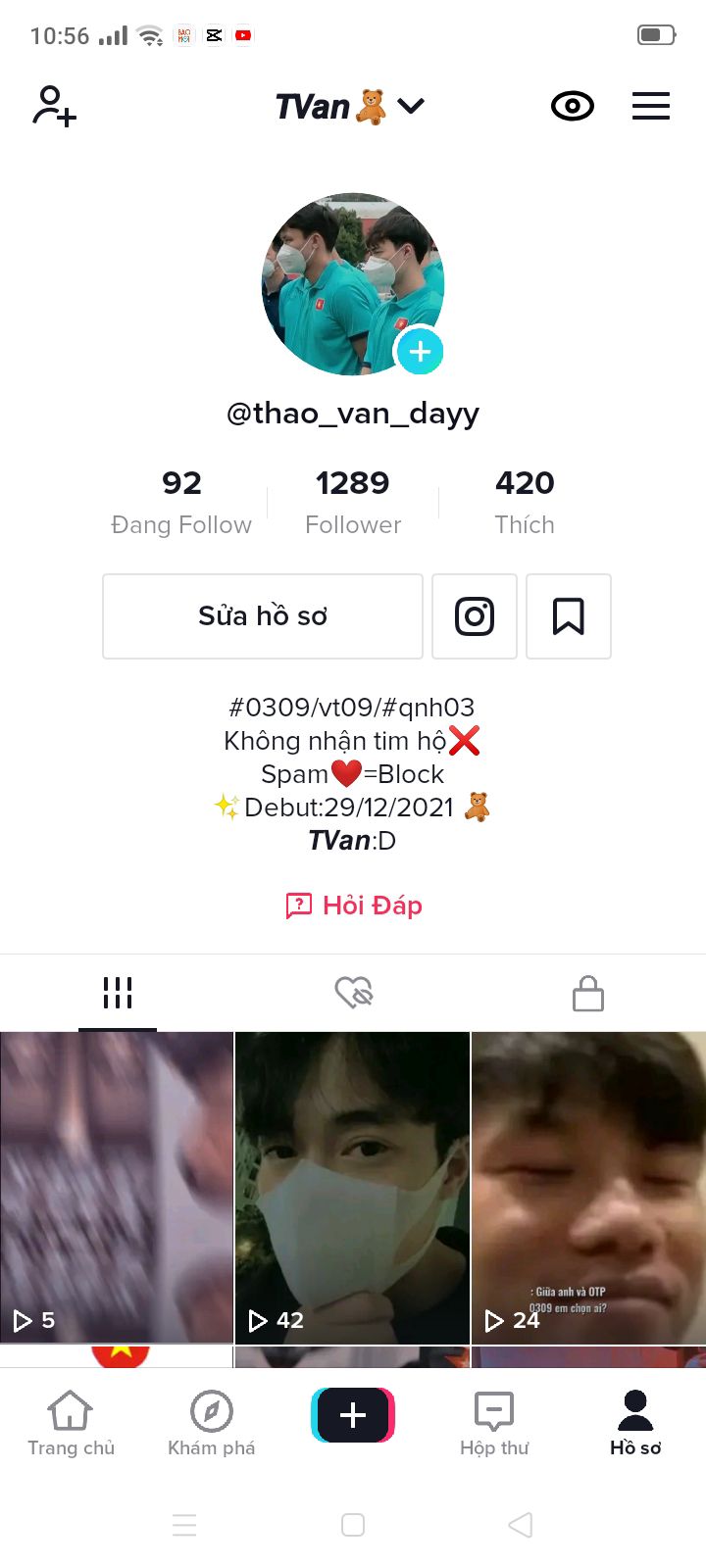Open saved bookmarks

[569, 616]
